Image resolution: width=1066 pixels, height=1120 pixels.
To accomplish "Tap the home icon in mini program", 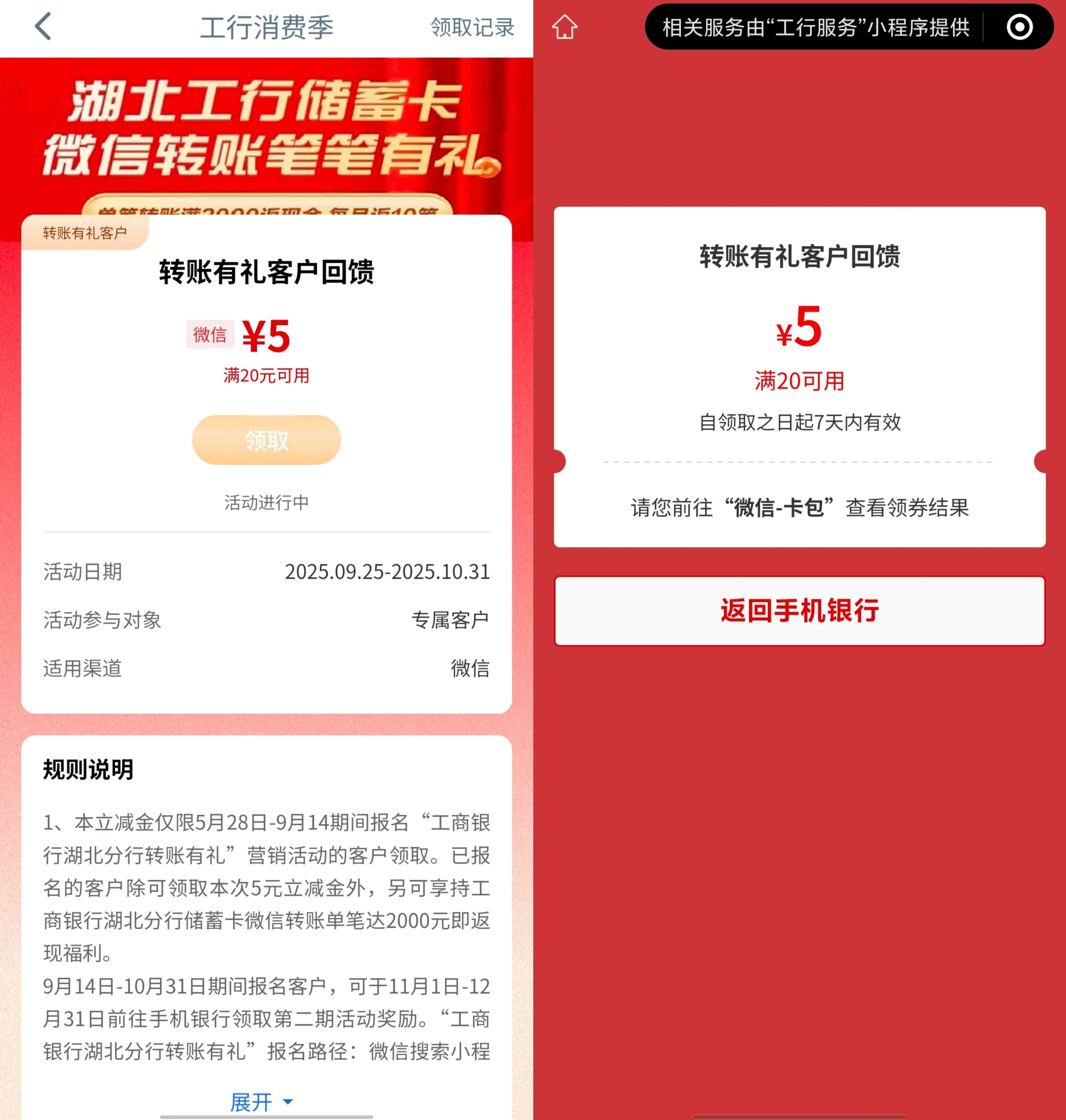I will pos(564,27).
